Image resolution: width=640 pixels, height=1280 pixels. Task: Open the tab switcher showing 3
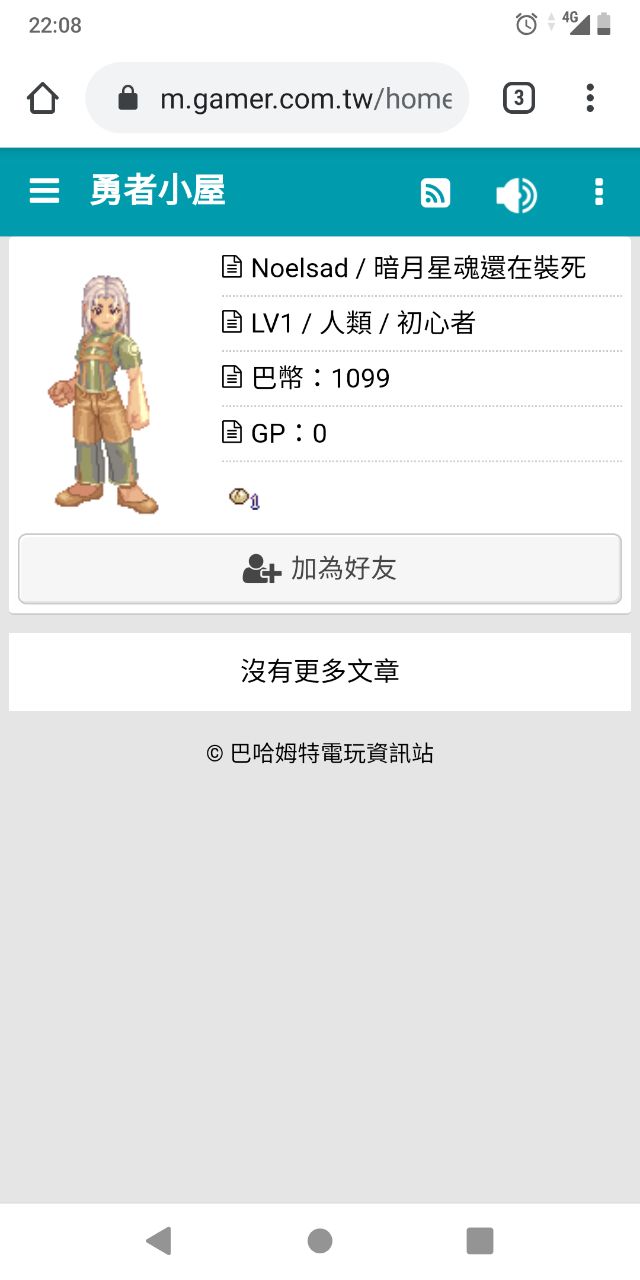518,98
